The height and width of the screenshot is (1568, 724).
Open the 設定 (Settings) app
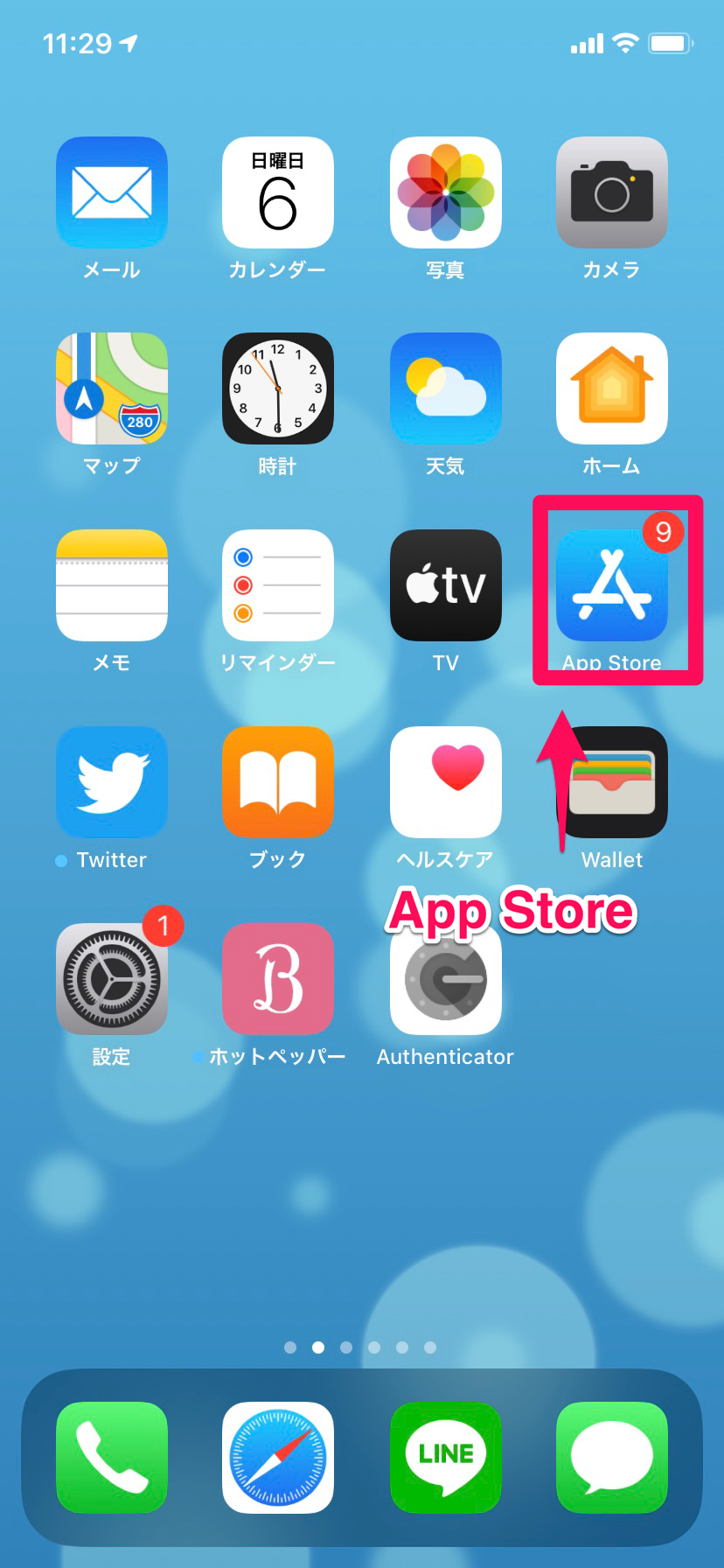(x=111, y=978)
